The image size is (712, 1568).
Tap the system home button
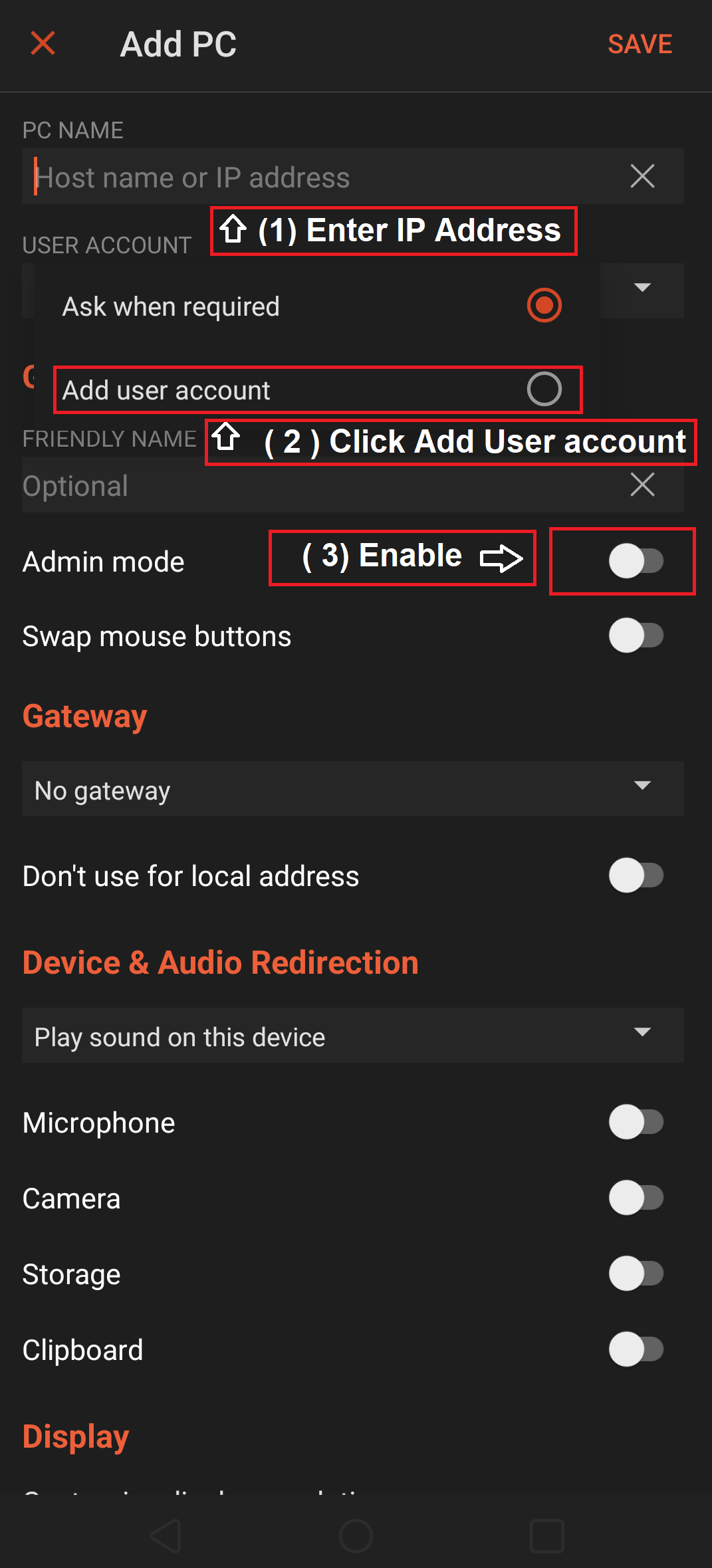356,1536
